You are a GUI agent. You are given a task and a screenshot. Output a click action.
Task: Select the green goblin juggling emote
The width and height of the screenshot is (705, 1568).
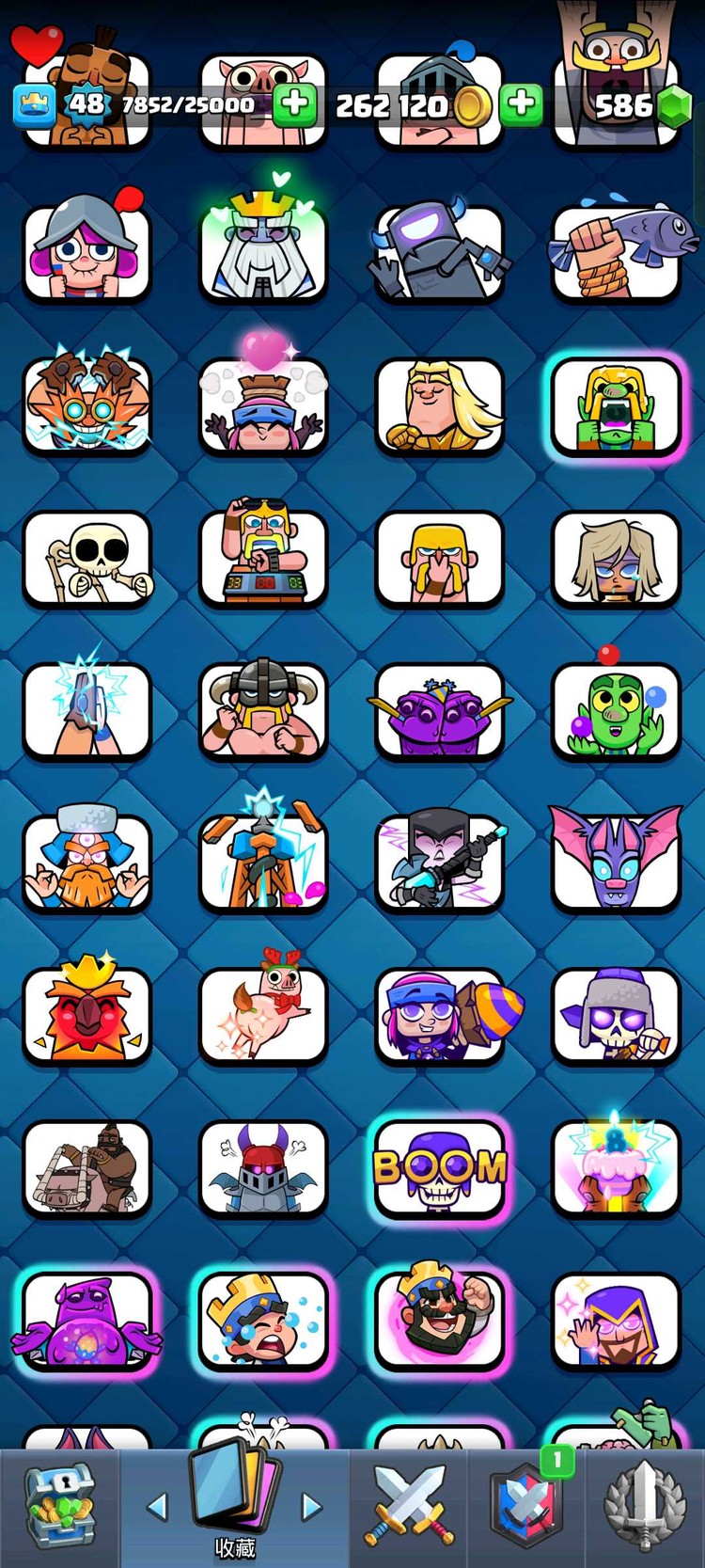pyautogui.click(x=616, y=711)
